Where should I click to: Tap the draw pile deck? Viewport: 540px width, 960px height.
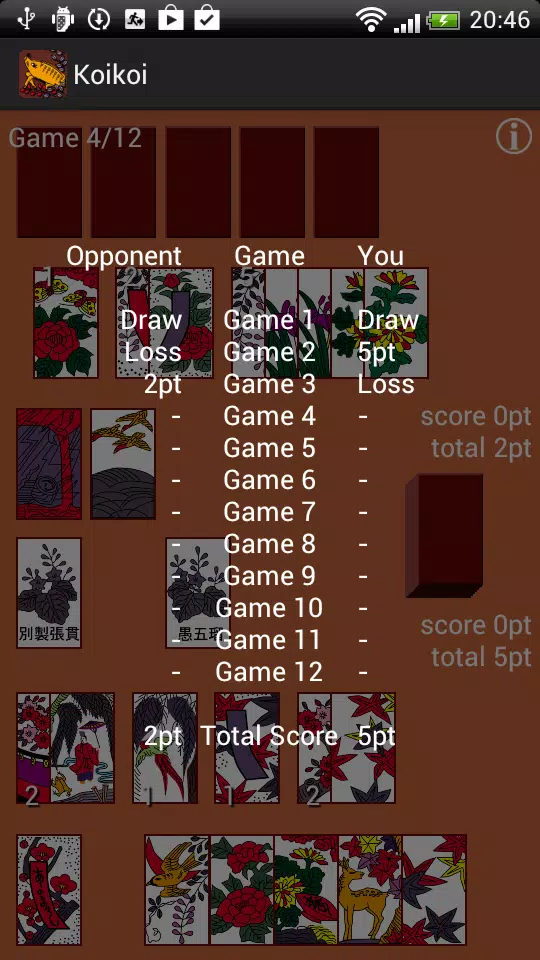click(444, 535)
